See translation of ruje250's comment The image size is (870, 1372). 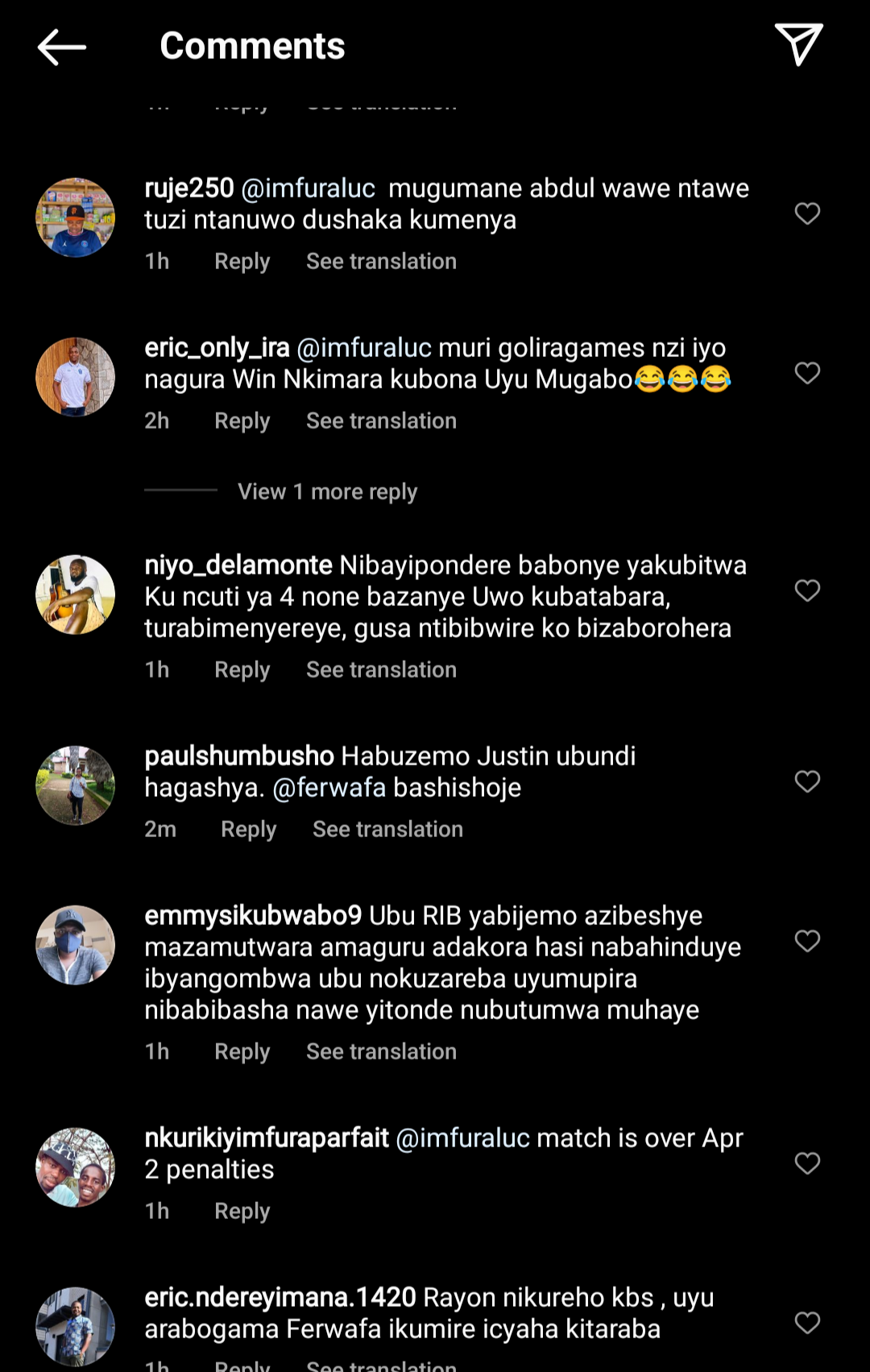(x=381, y=262)
